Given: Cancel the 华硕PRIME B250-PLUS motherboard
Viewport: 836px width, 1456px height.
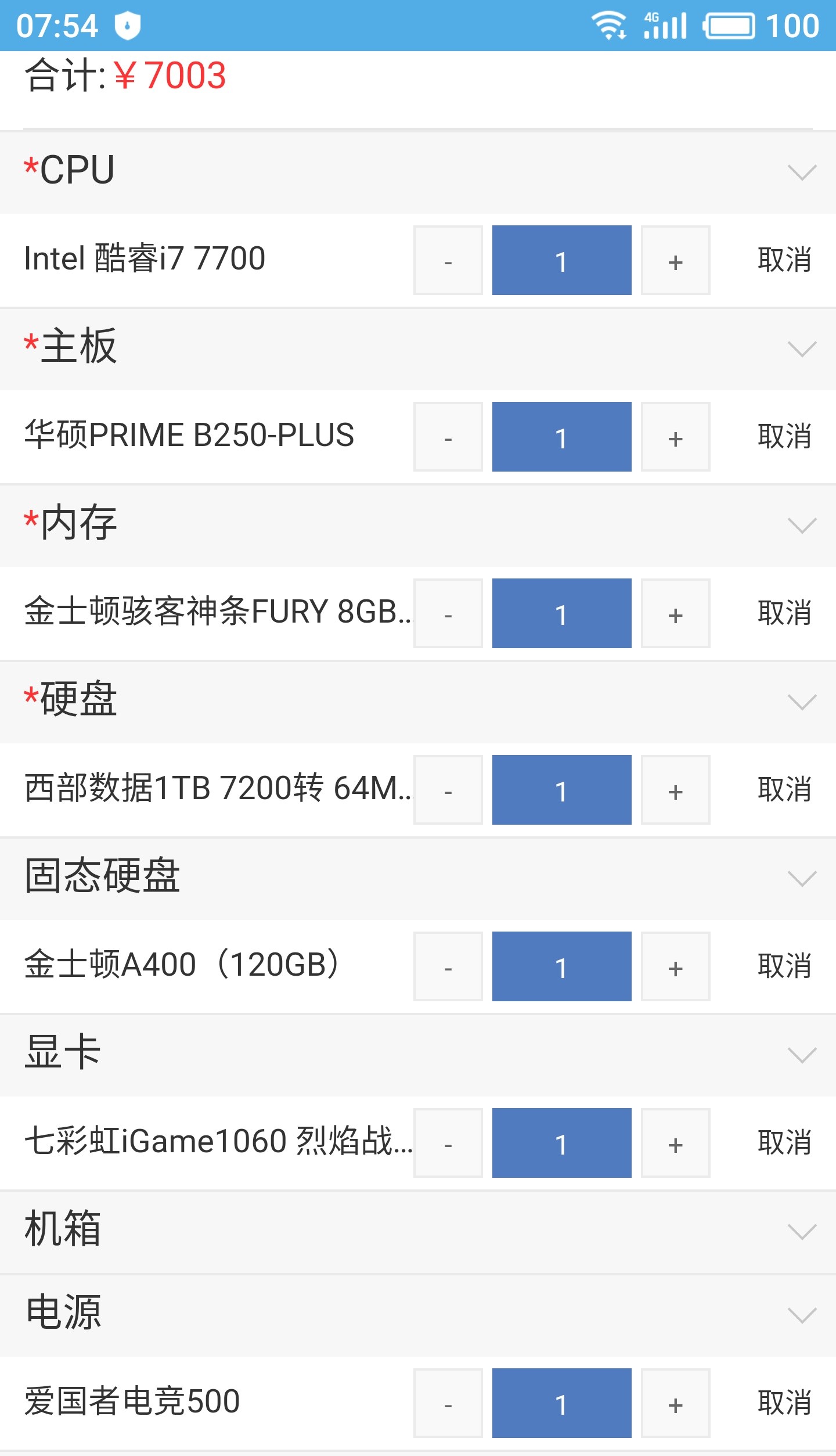Looking at the screenshot, I should point(785,438).
